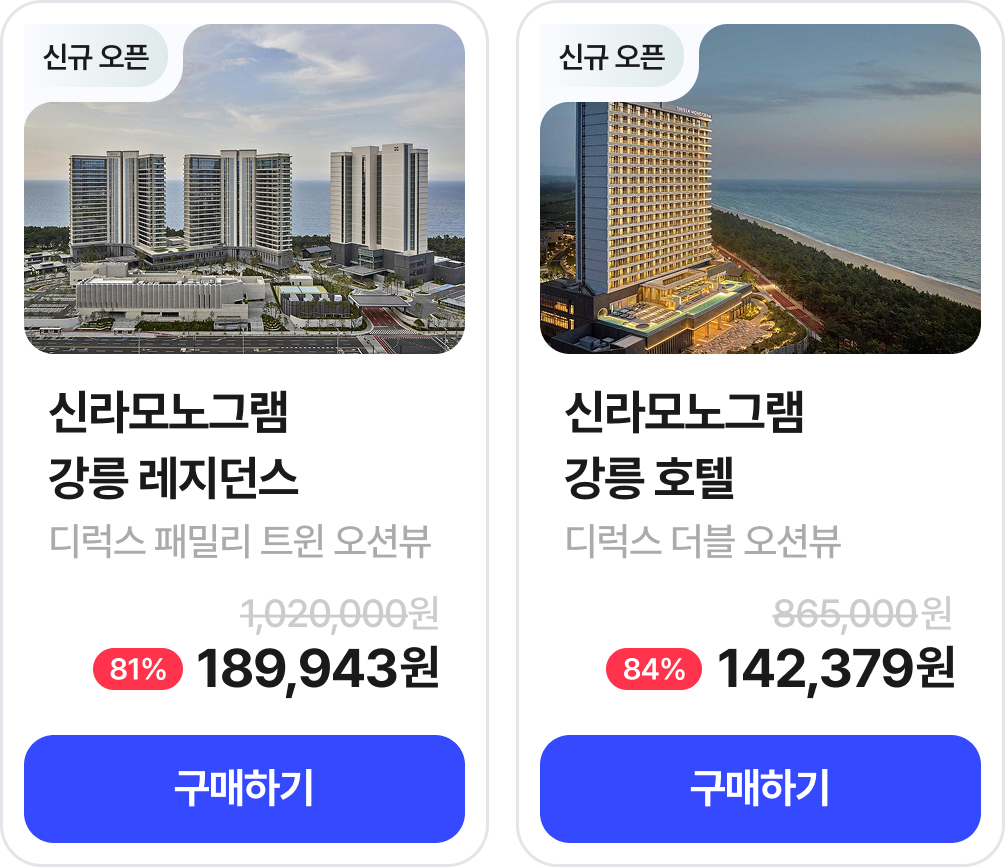Viewport: 1005px width, 867px height.
Task: Tap 구매하기 for 강릉 레지던스
Action: click(x=244, y=788)
